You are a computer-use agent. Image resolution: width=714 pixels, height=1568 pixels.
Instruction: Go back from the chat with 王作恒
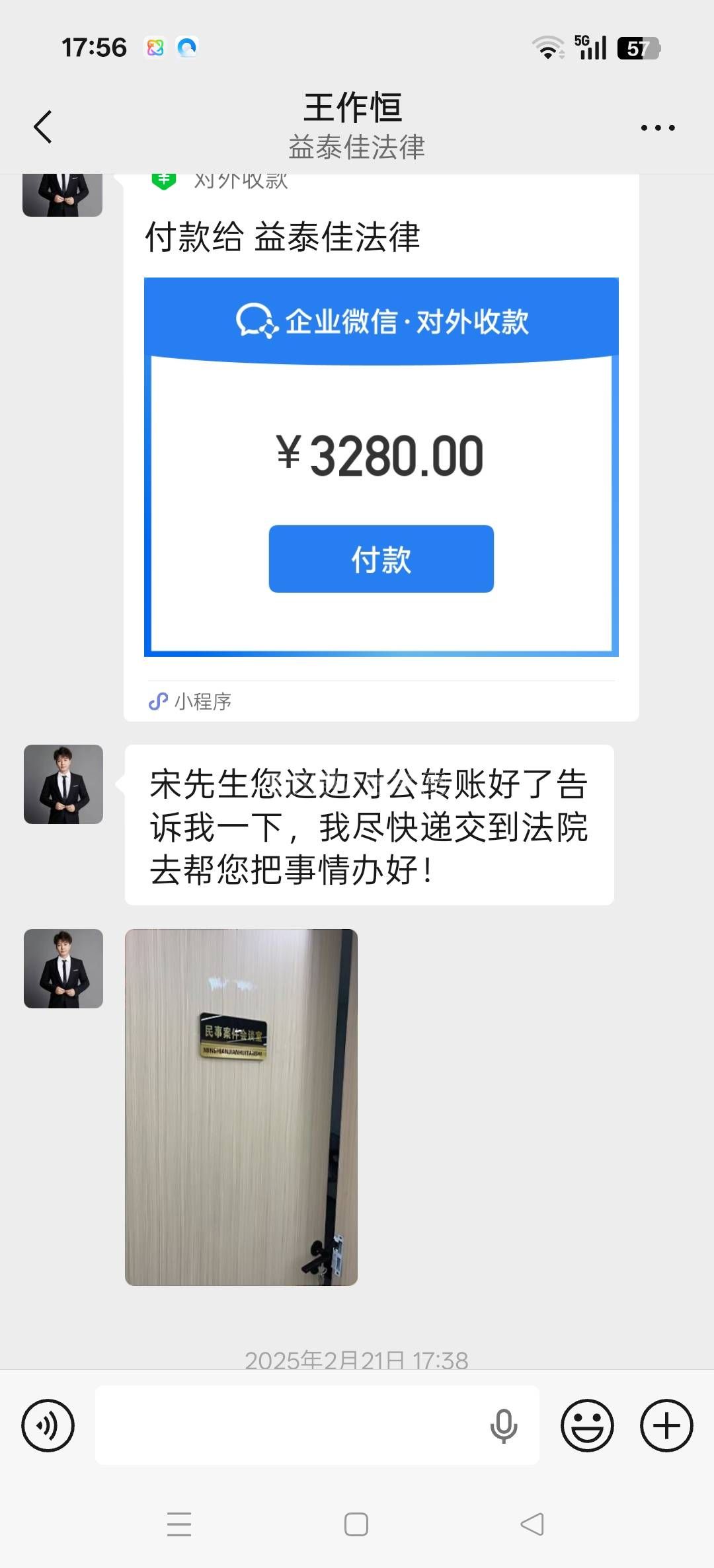click(43, 127)
